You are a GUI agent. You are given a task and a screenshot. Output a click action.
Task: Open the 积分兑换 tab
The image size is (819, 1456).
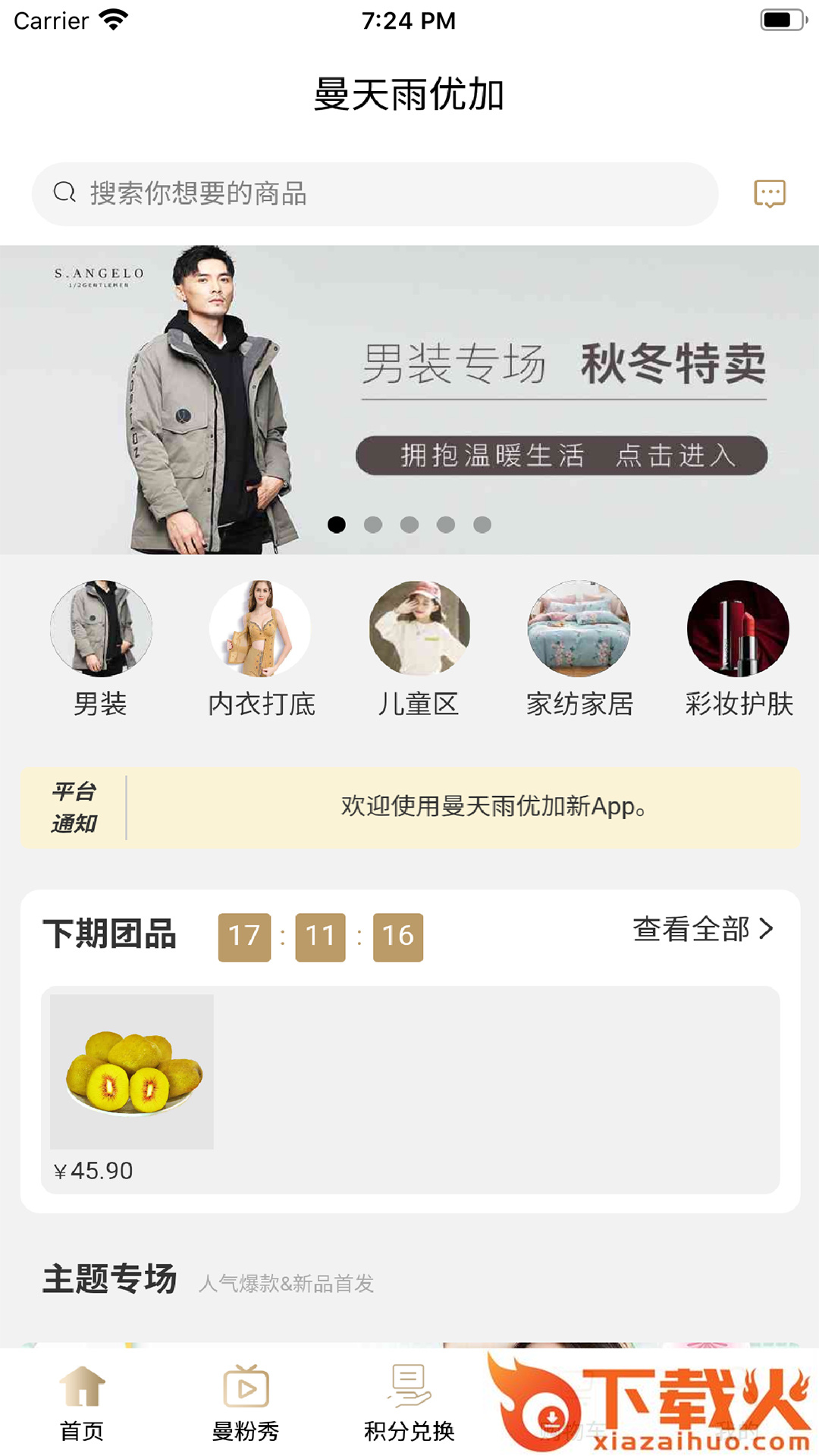click(409, 1403)
